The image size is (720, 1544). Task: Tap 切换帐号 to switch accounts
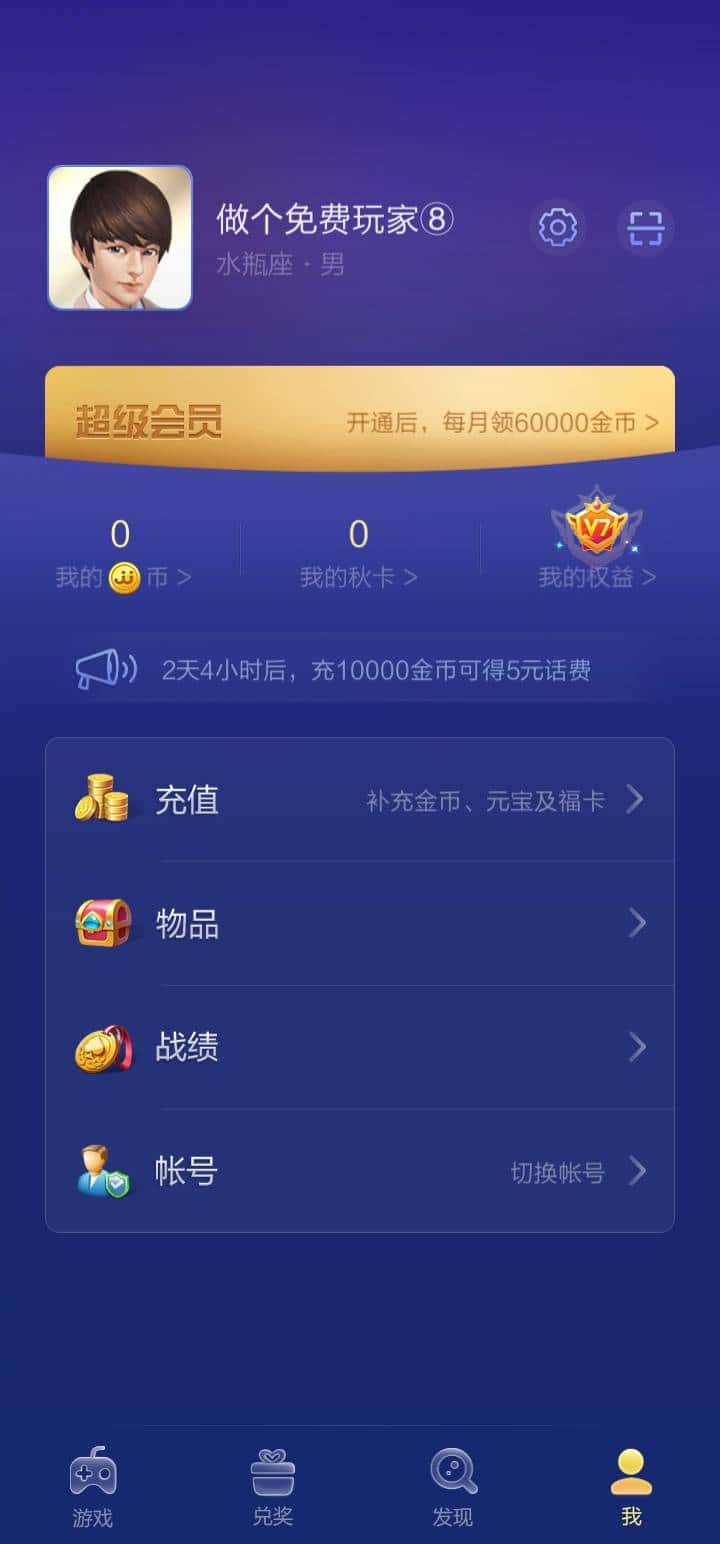click(555, 1171)
